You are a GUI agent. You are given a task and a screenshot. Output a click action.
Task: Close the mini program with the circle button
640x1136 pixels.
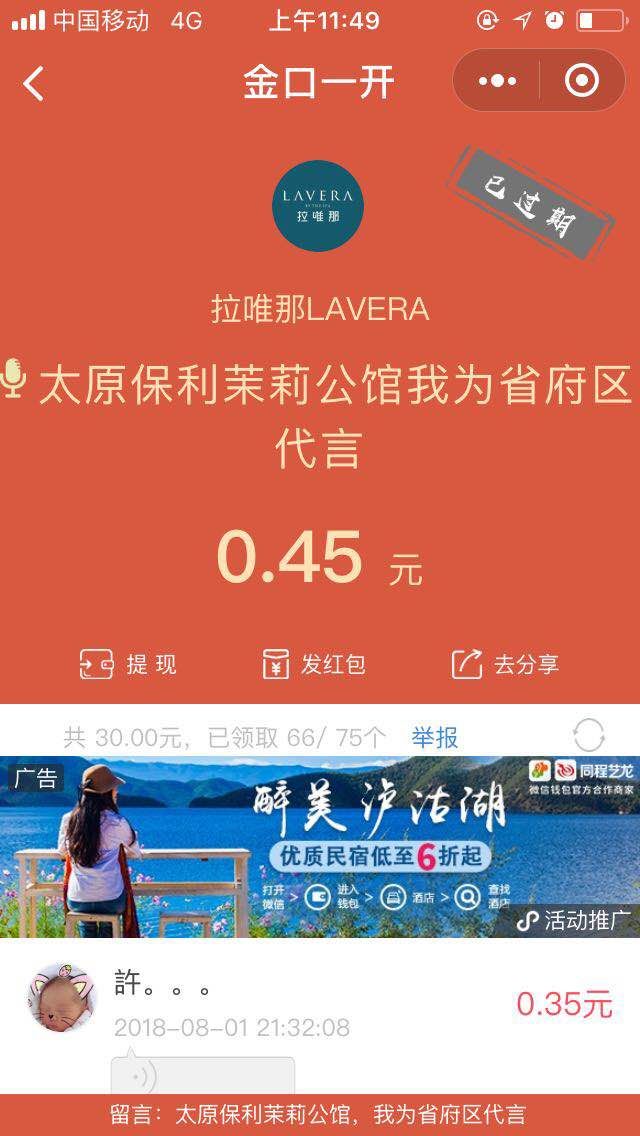582,81
